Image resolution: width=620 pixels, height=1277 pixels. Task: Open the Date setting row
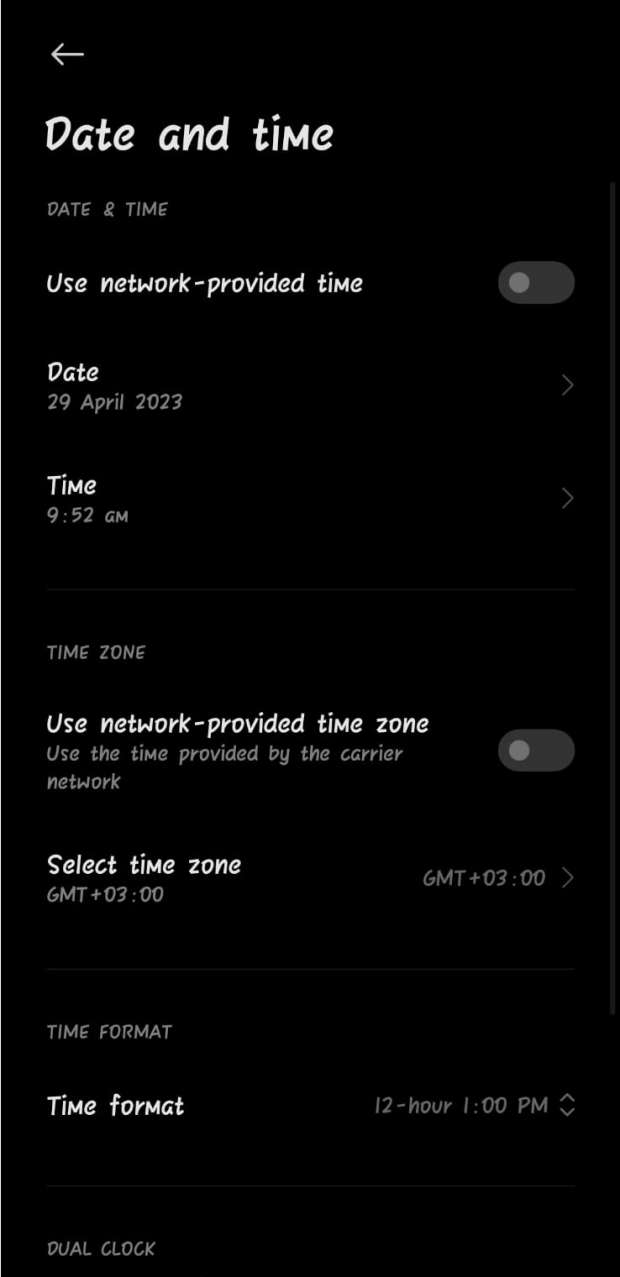pyautogui.click(x=310, y=386)
